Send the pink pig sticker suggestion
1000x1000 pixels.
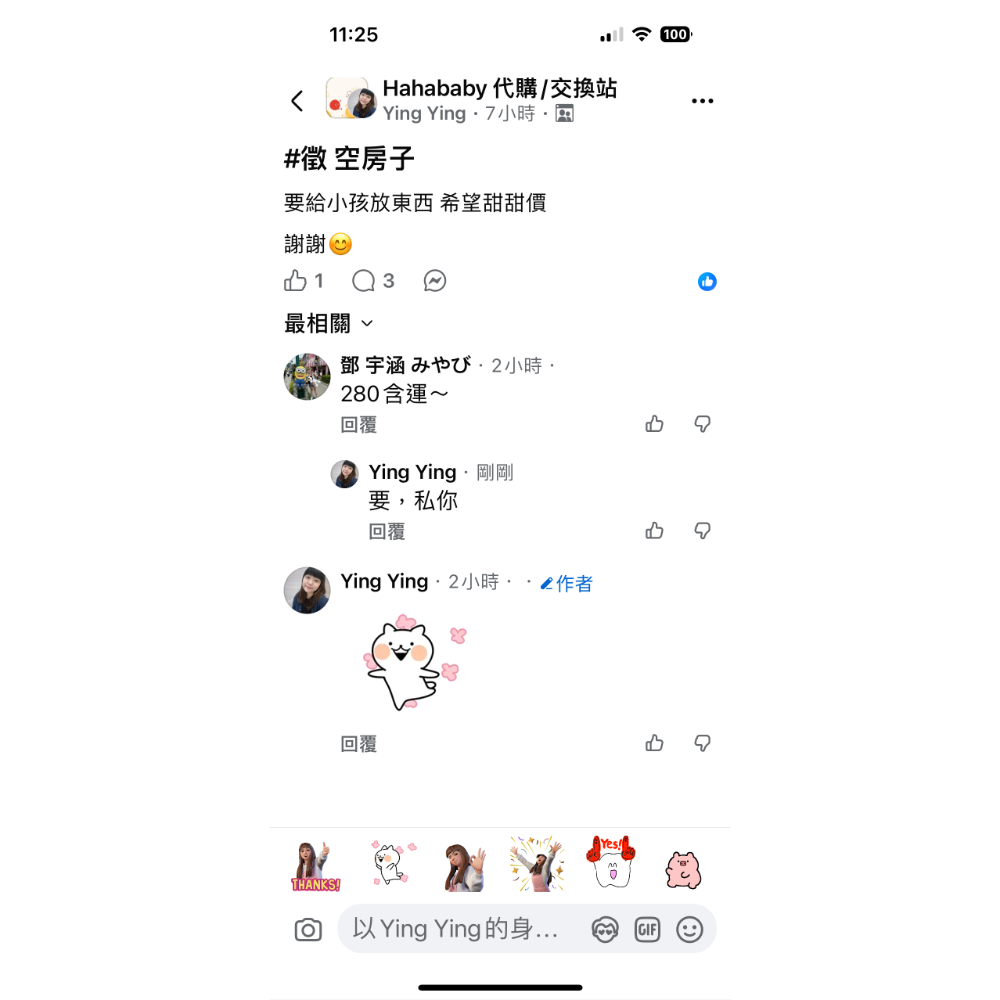(x=684, y=868)
